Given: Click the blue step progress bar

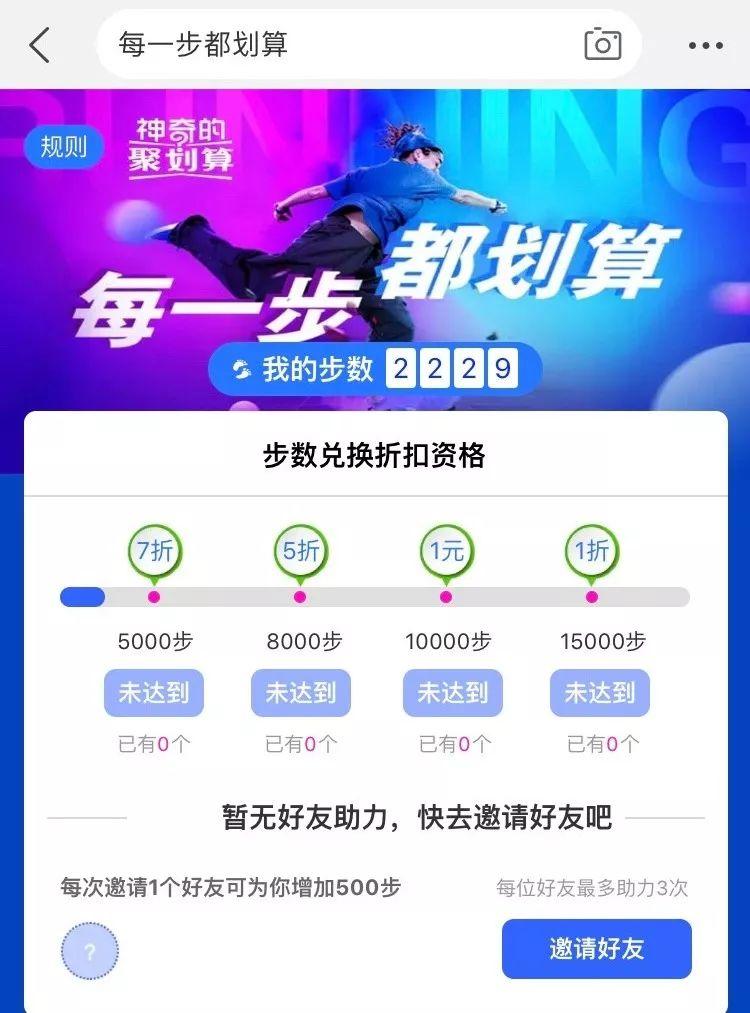Looking at the screenshot, I should point(82,596).
